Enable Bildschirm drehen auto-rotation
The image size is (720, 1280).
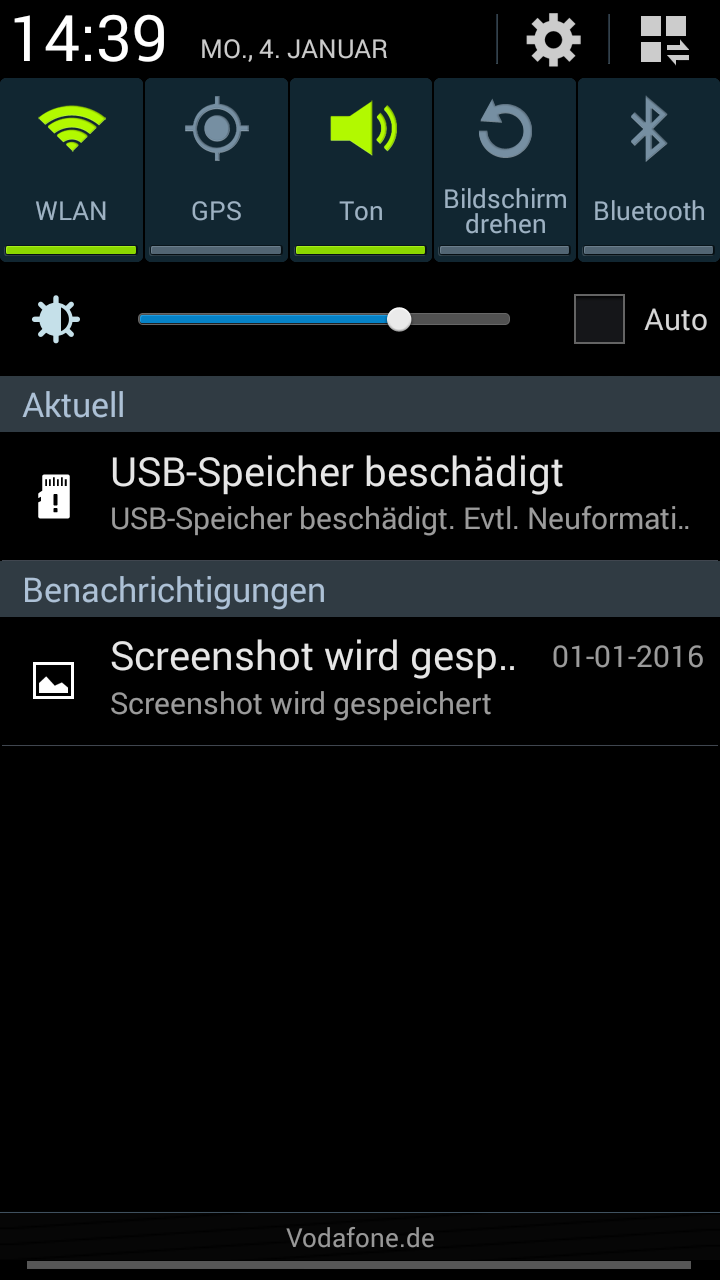[x=505, y=168]
